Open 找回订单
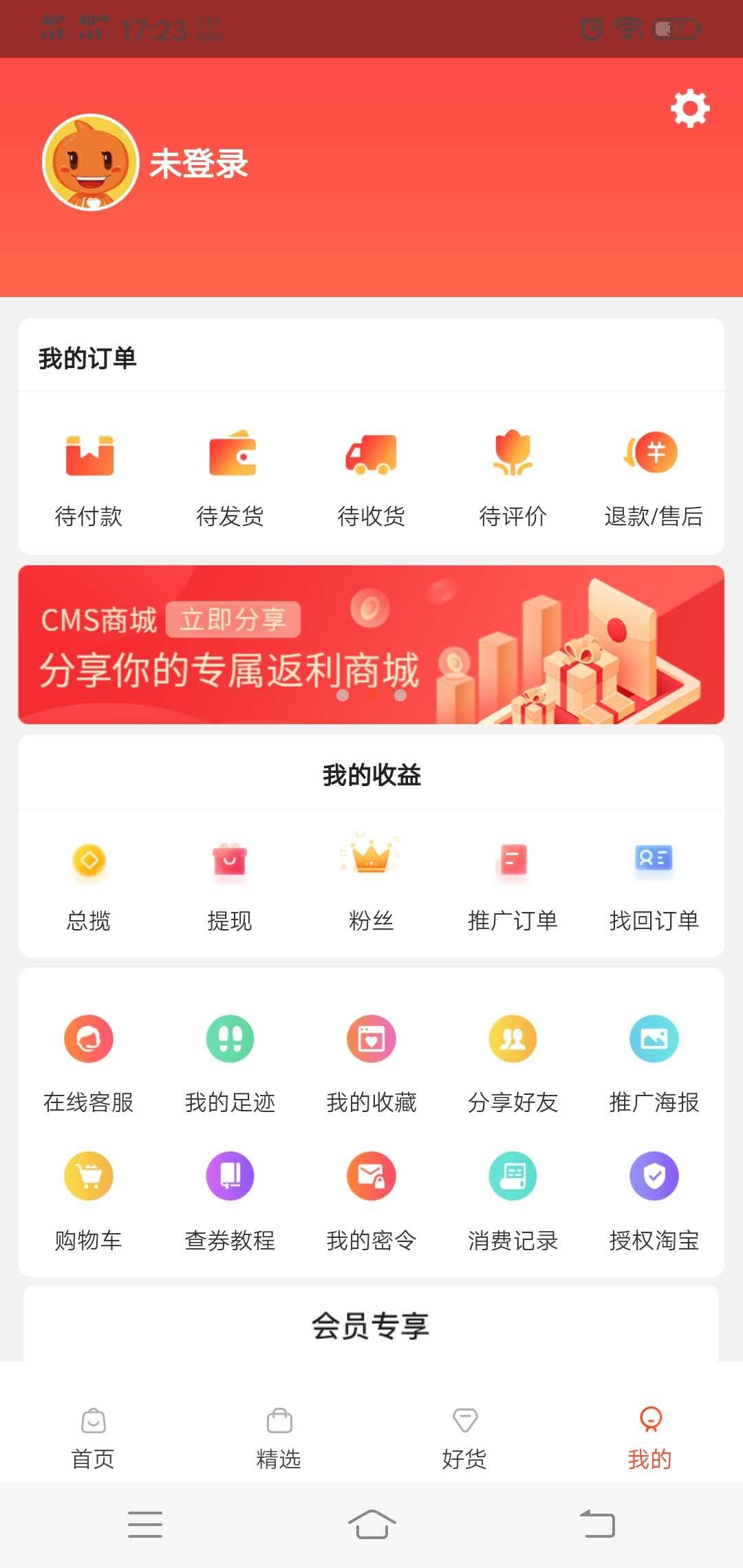The height and width of the screenshot is (1568, 743). pos(654,882)
